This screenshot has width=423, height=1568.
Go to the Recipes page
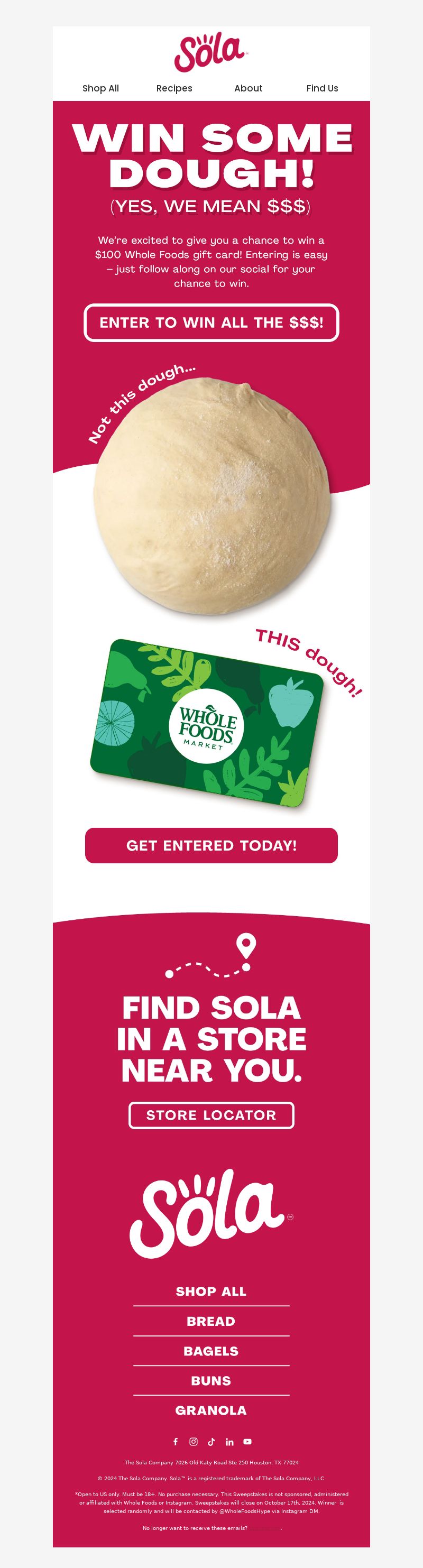(x=174, y=88)
